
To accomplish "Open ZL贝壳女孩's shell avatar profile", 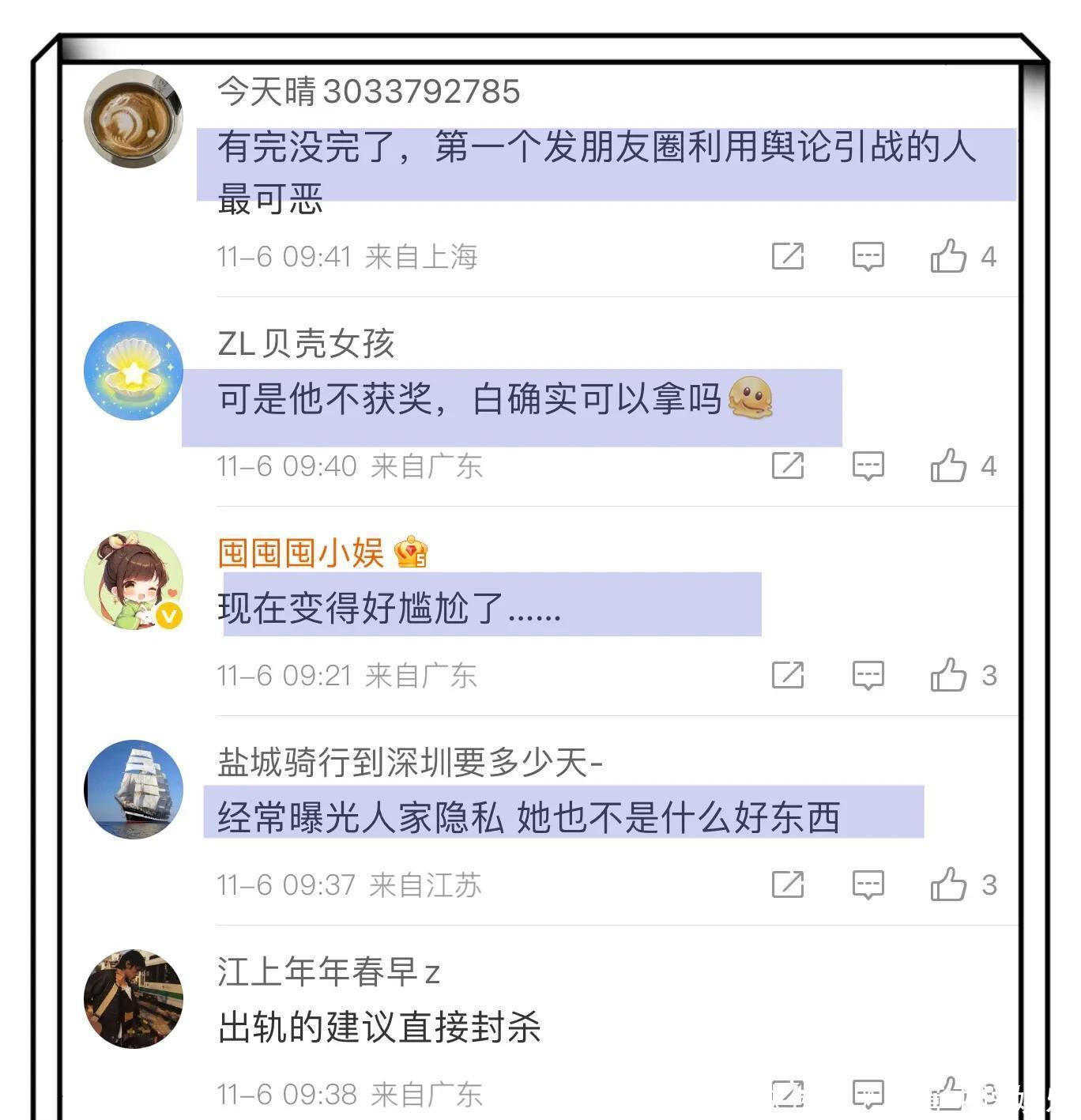I will [x=134, y=370].
